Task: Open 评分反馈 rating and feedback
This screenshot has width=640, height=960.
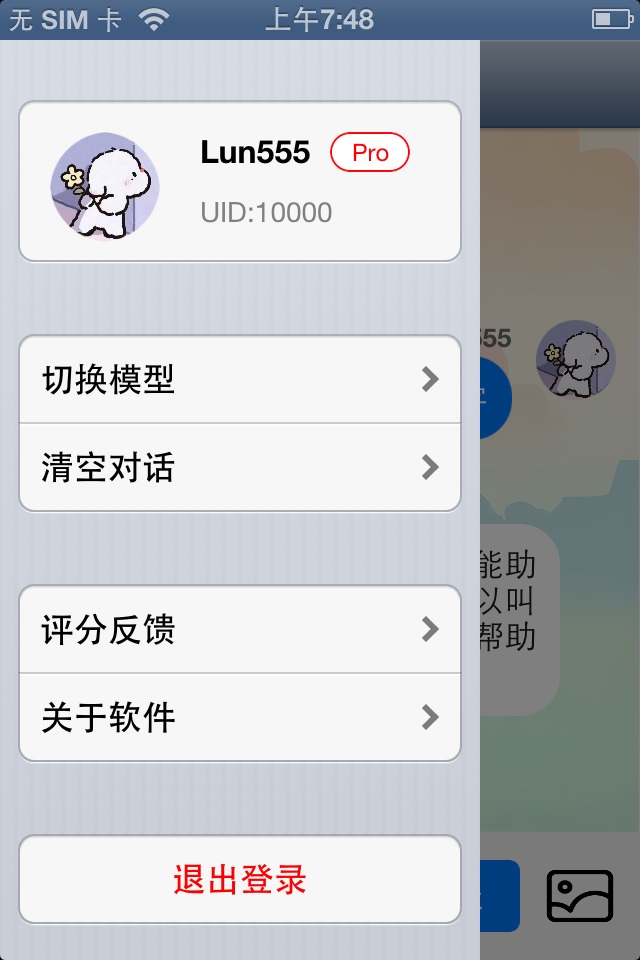Action: pos(240,629)
